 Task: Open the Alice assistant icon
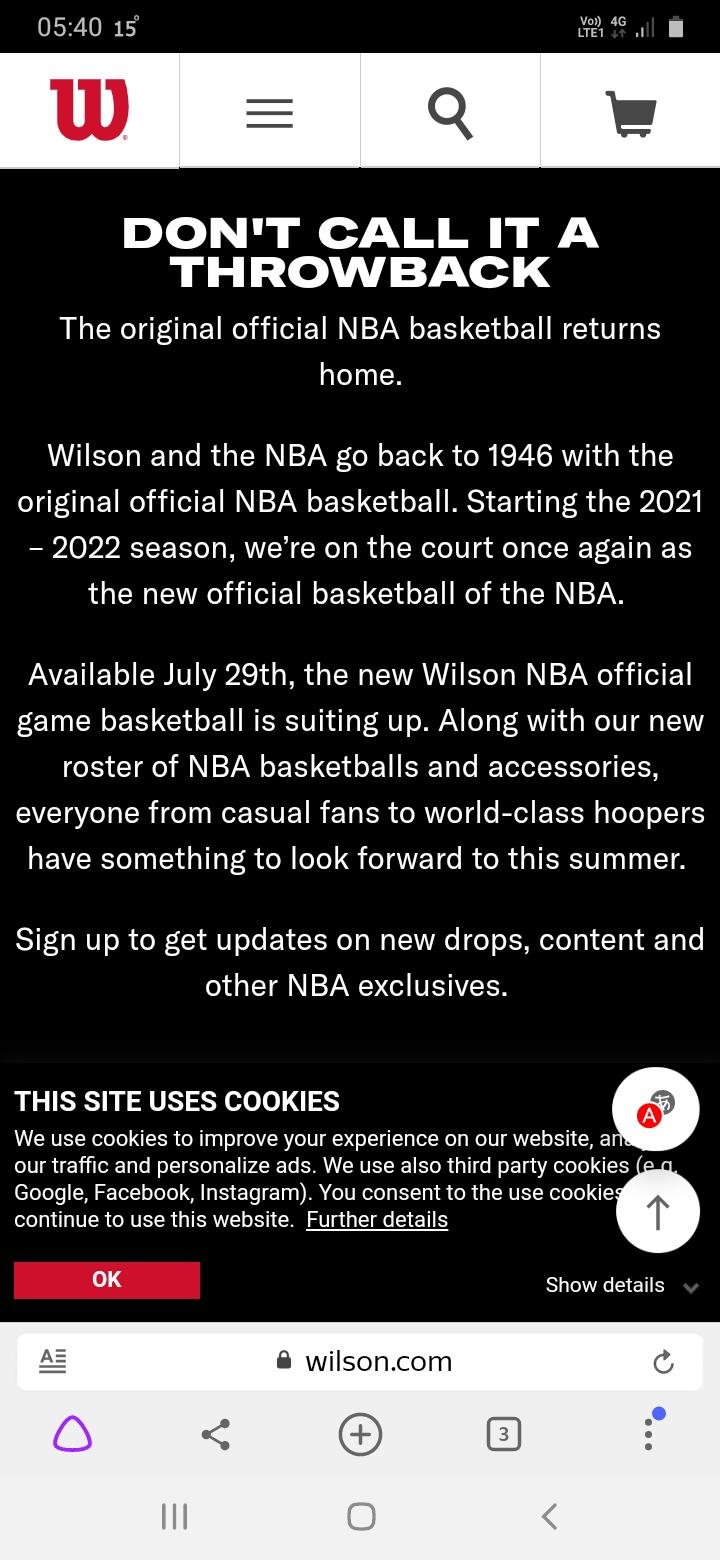[72, 1435]
